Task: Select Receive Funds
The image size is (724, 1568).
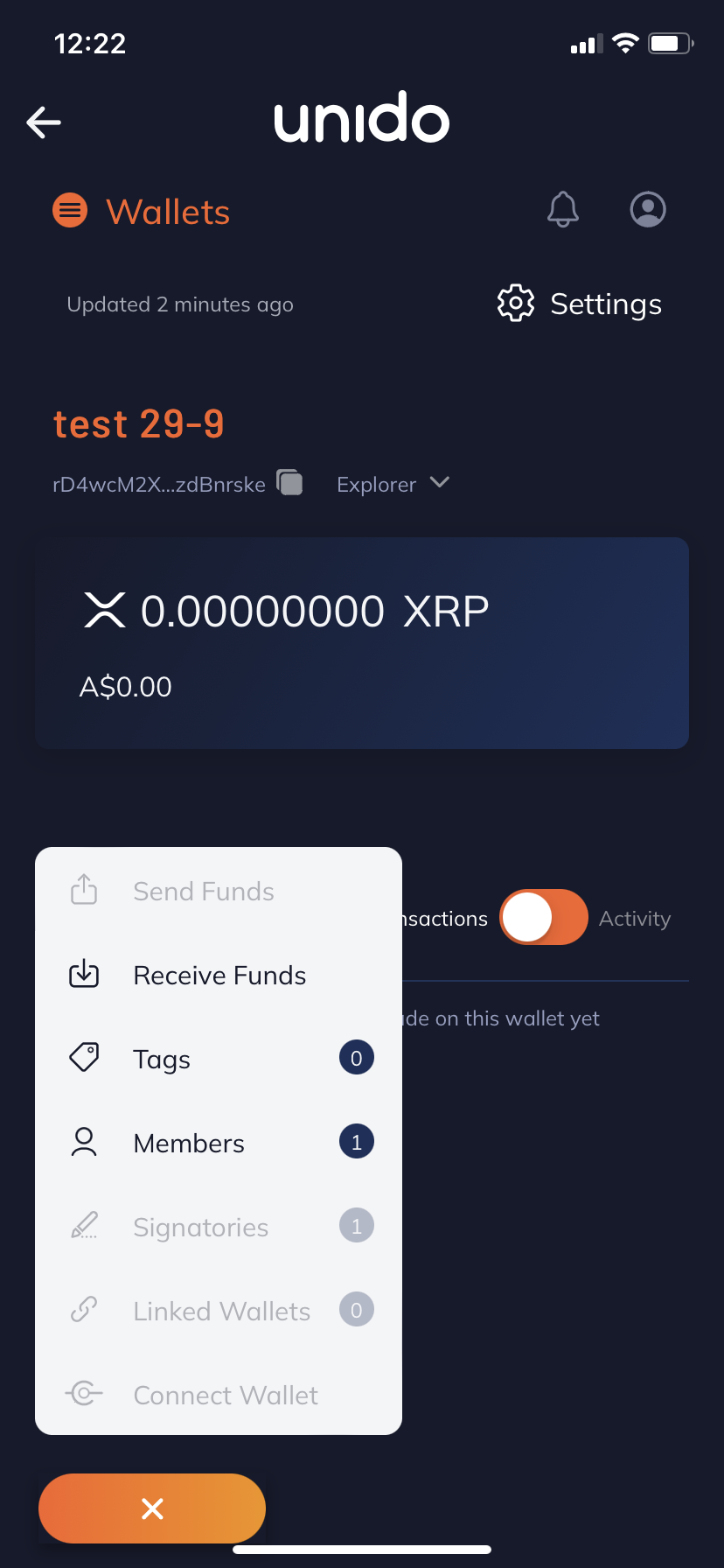Action: click(x=219, y=975)
